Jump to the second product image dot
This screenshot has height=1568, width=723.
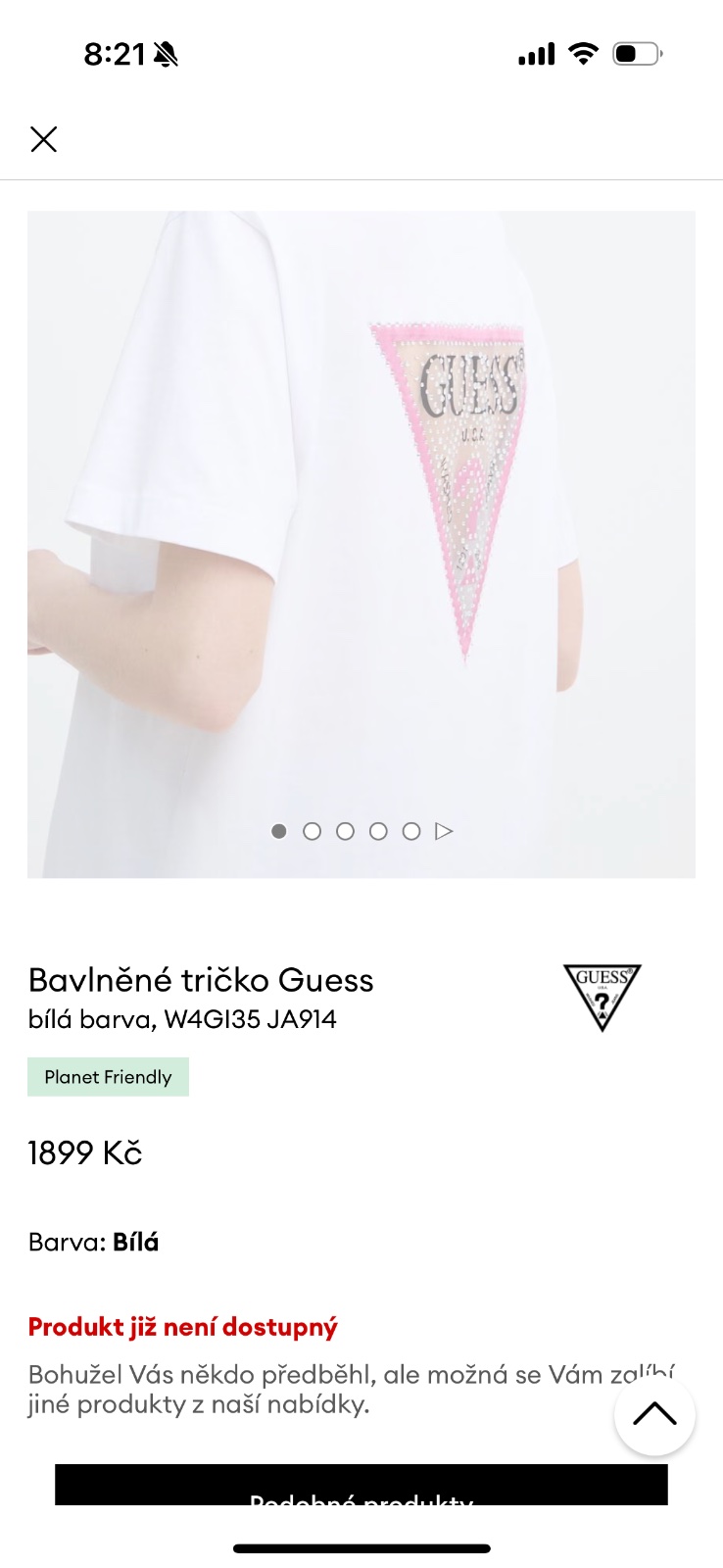coord(313,831)
